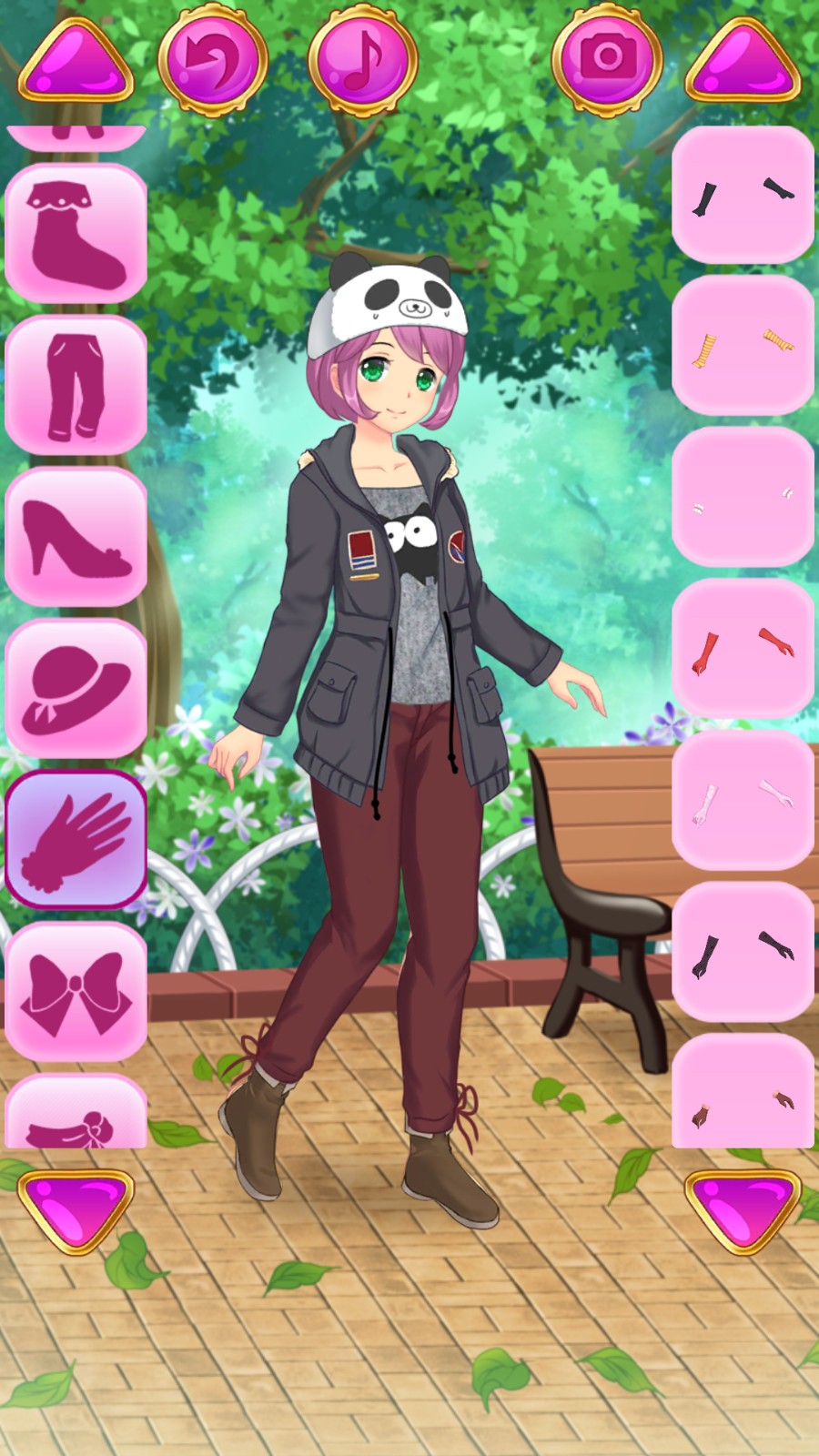This screenshot has height=1456, width=819.
Task: Take a snapshot with the camera button
Action: coord(607,60)
